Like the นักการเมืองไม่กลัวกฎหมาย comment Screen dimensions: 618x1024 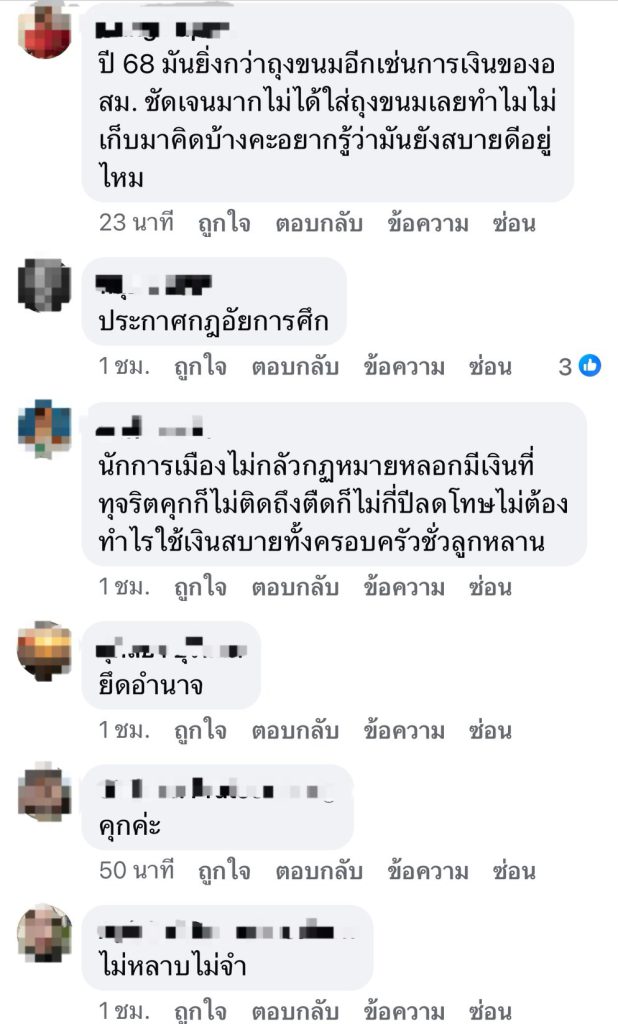coord(200,586)
